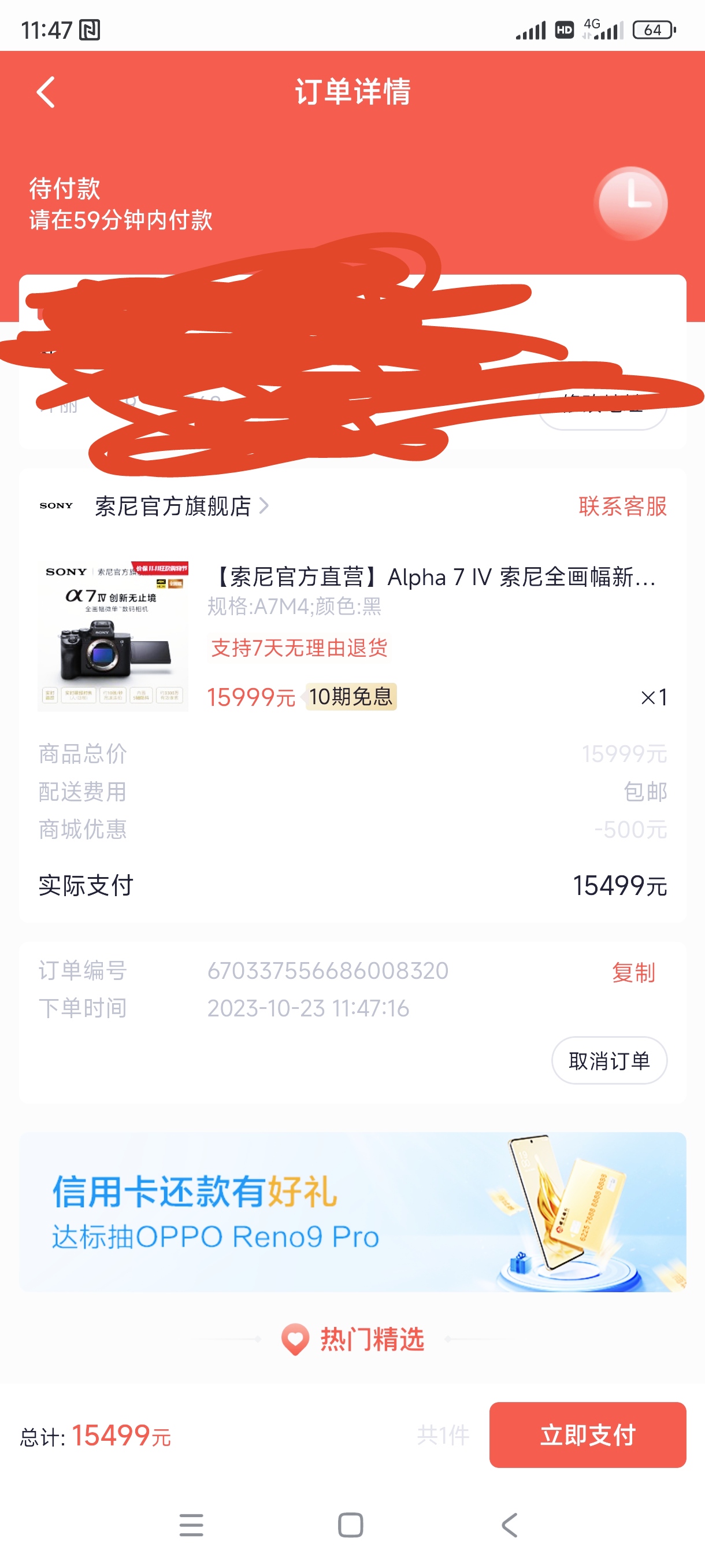Tap 立即支付 to pay now
The height and width of the screenshot is (1568, 705).
[587, 1435]
